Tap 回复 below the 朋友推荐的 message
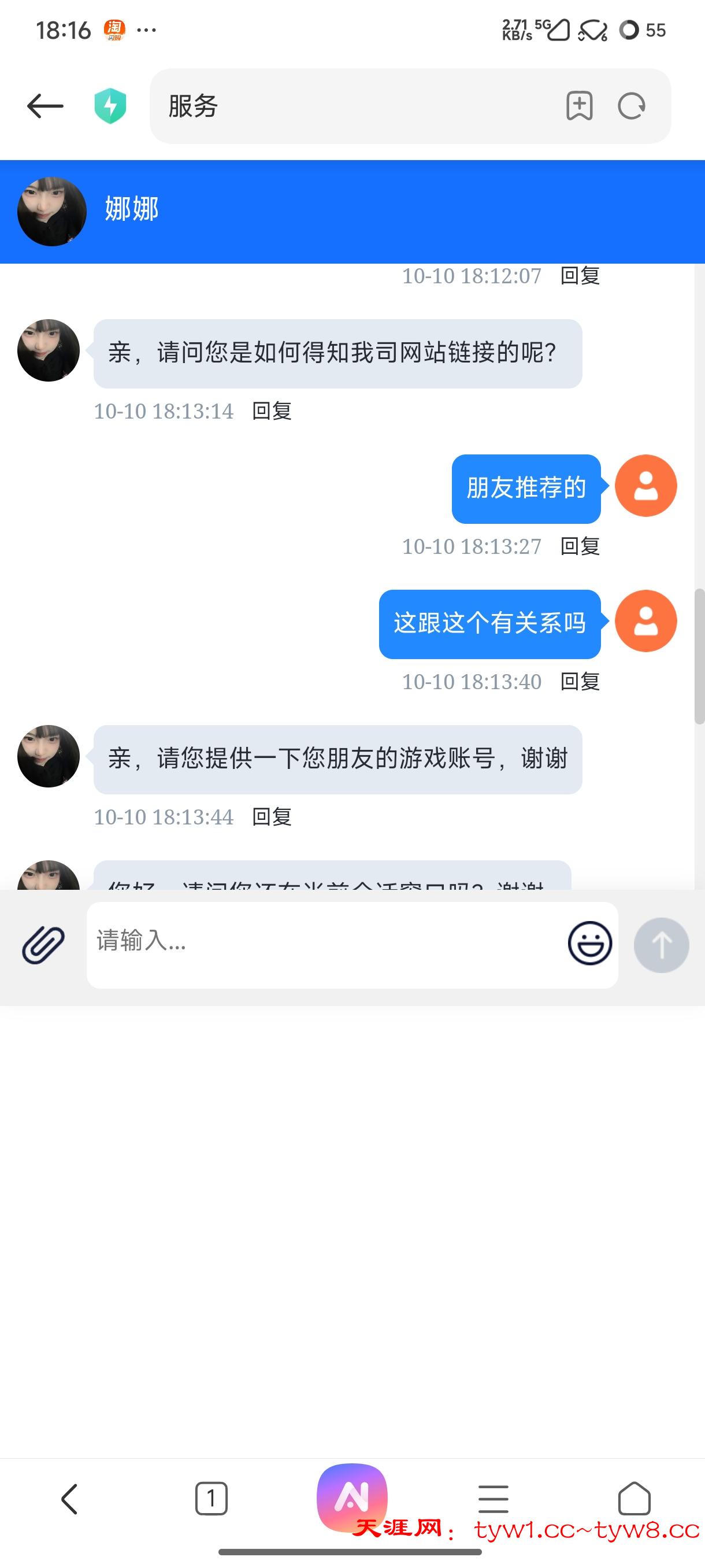The width and height of the screenshot is (705, 1568). [x=580, y=546]
